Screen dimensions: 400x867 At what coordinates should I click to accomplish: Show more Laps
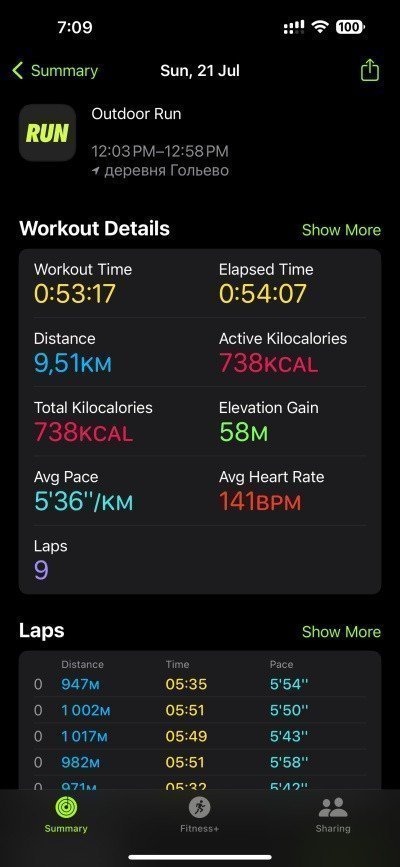(341, 631)
